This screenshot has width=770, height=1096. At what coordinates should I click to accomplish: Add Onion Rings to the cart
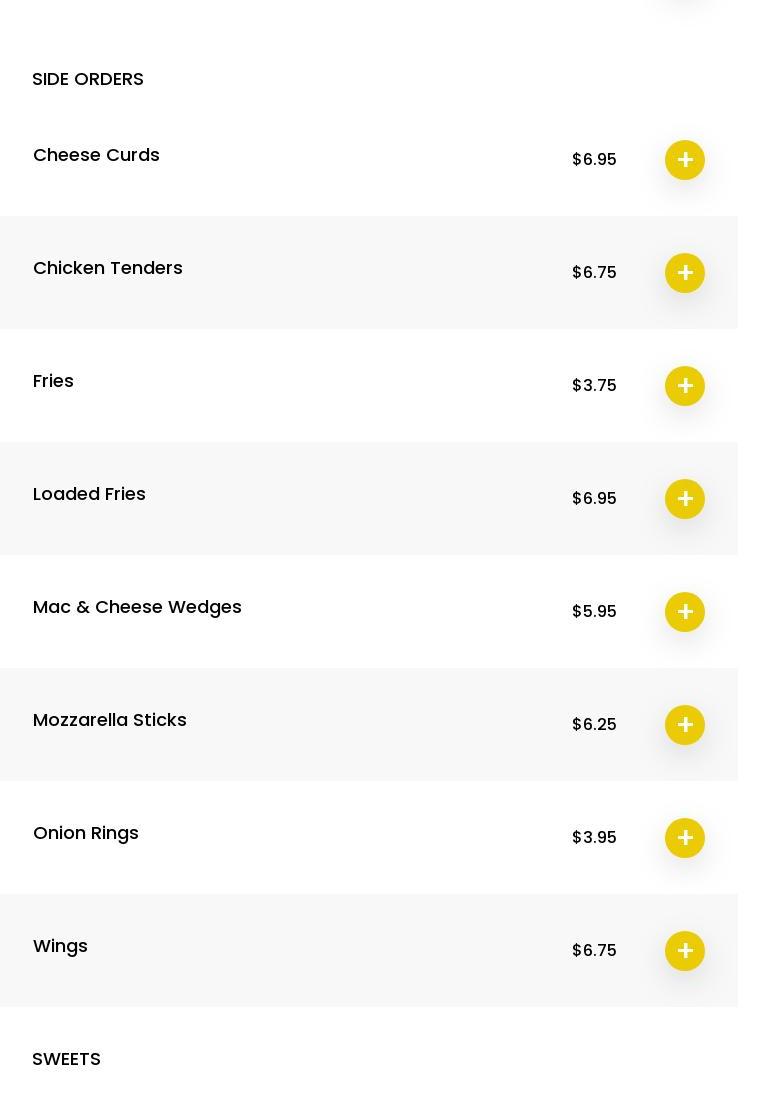(685, 838)
